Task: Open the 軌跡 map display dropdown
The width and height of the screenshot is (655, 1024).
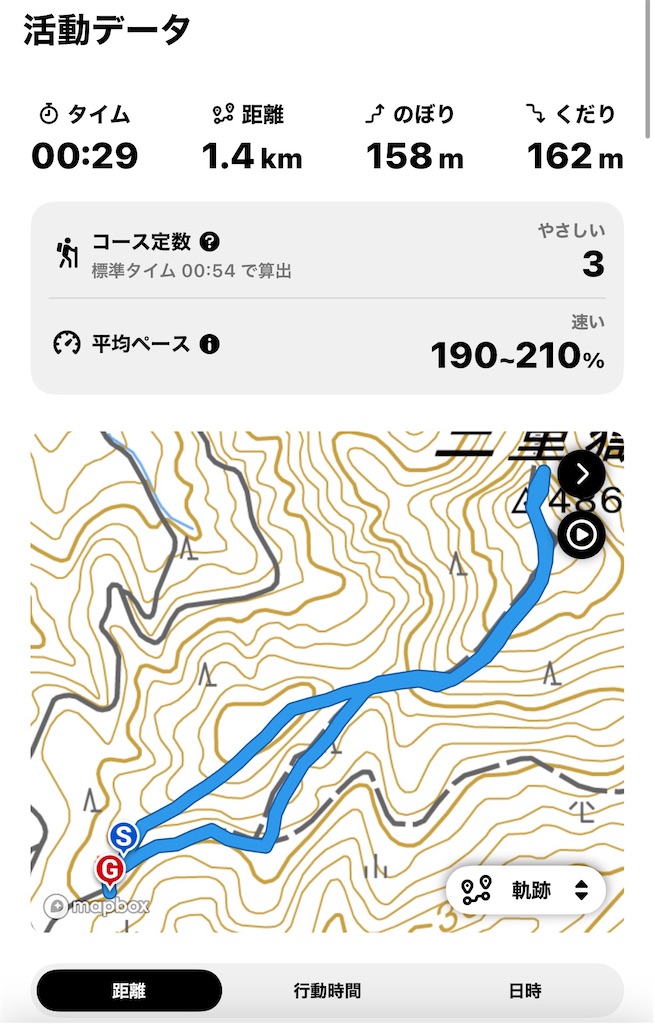Action: [526, 890]
